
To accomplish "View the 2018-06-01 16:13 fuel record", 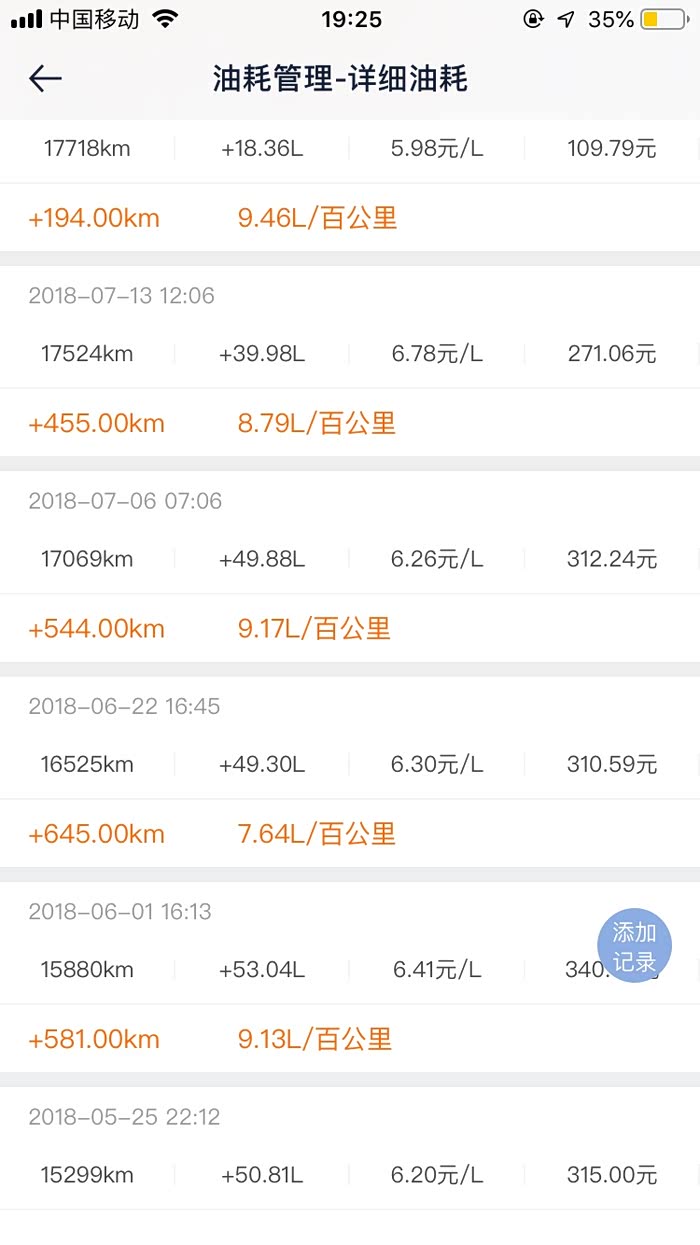I will 300,969.
